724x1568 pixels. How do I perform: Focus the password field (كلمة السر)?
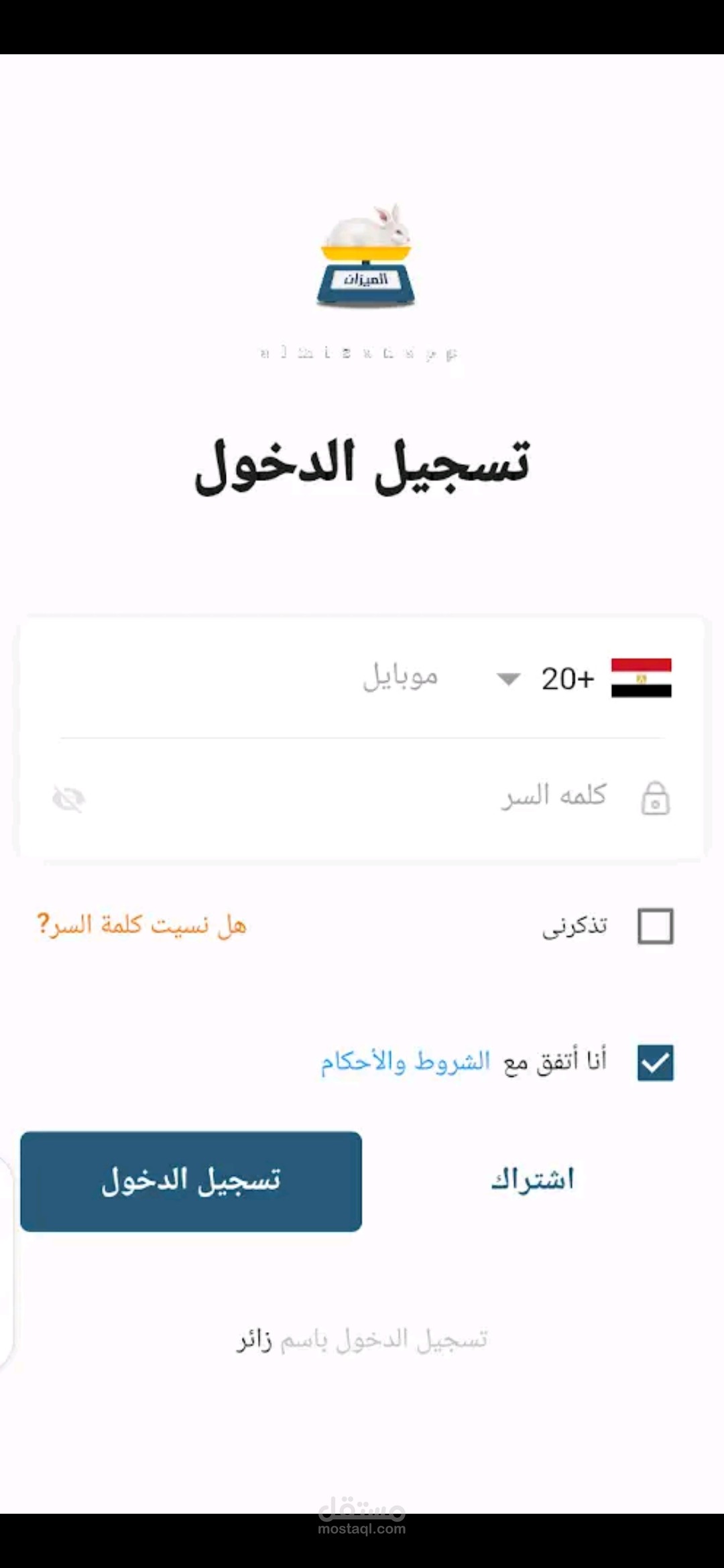pyautogui.click(x=402, y=797)
